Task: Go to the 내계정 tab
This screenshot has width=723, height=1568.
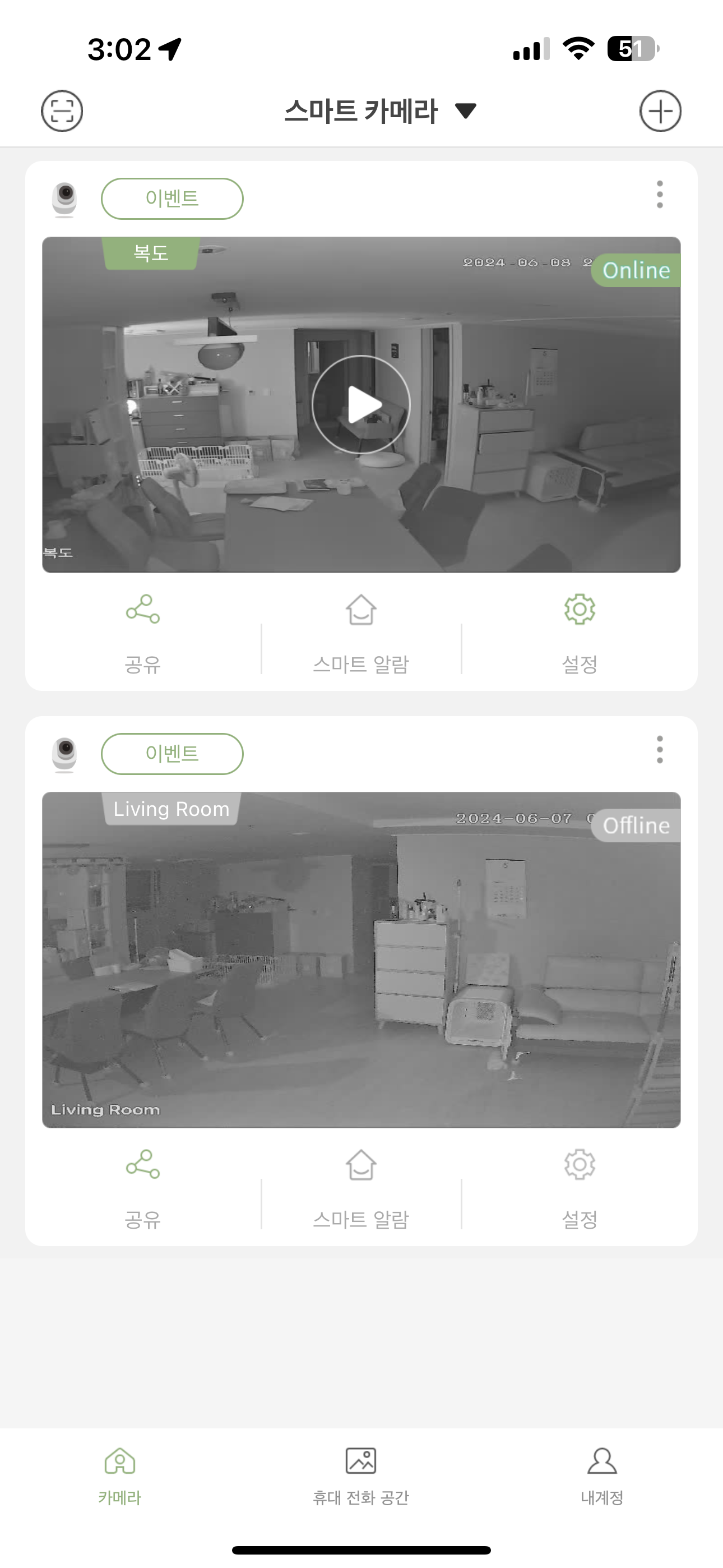Action: click(x=602, y=1476)
